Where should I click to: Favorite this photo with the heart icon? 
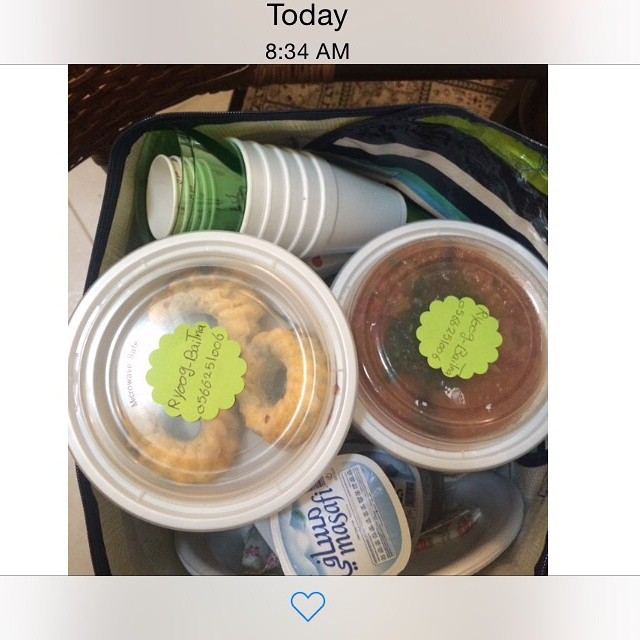point(308,605)
